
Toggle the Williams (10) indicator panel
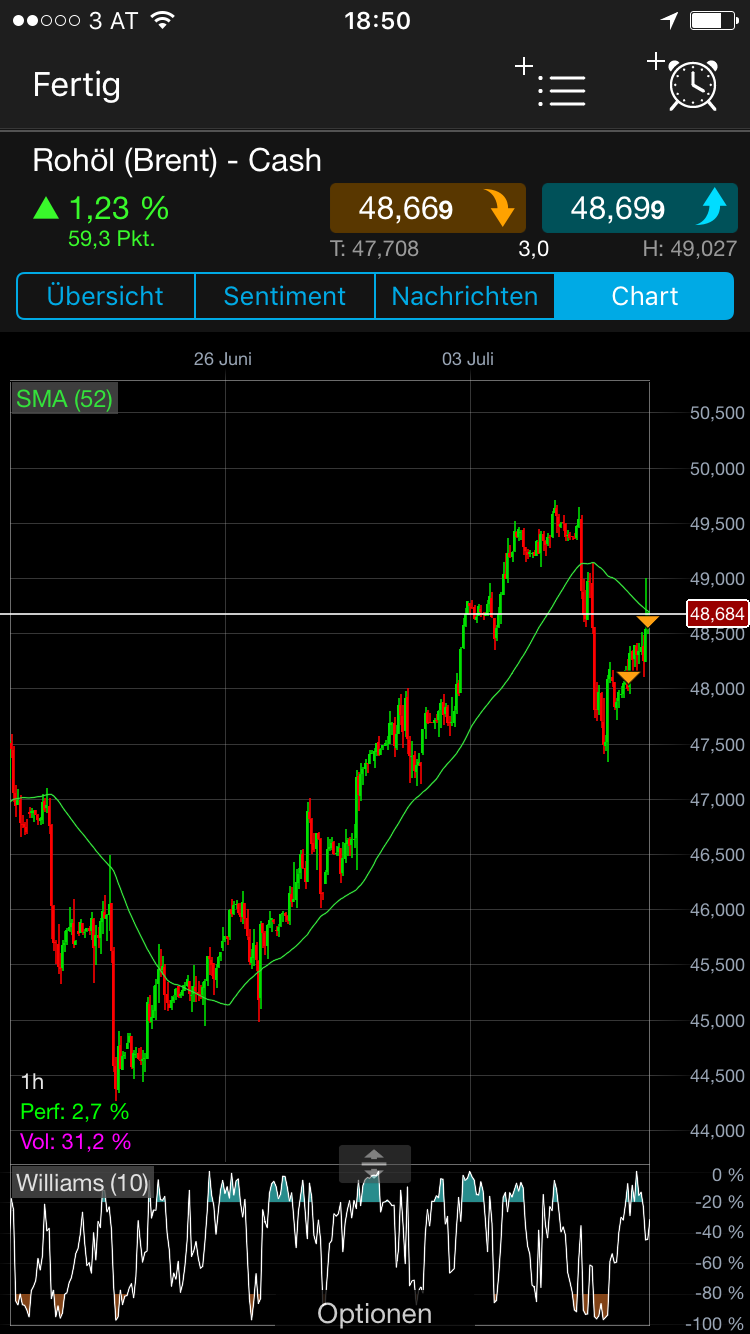coord(83,1183)
